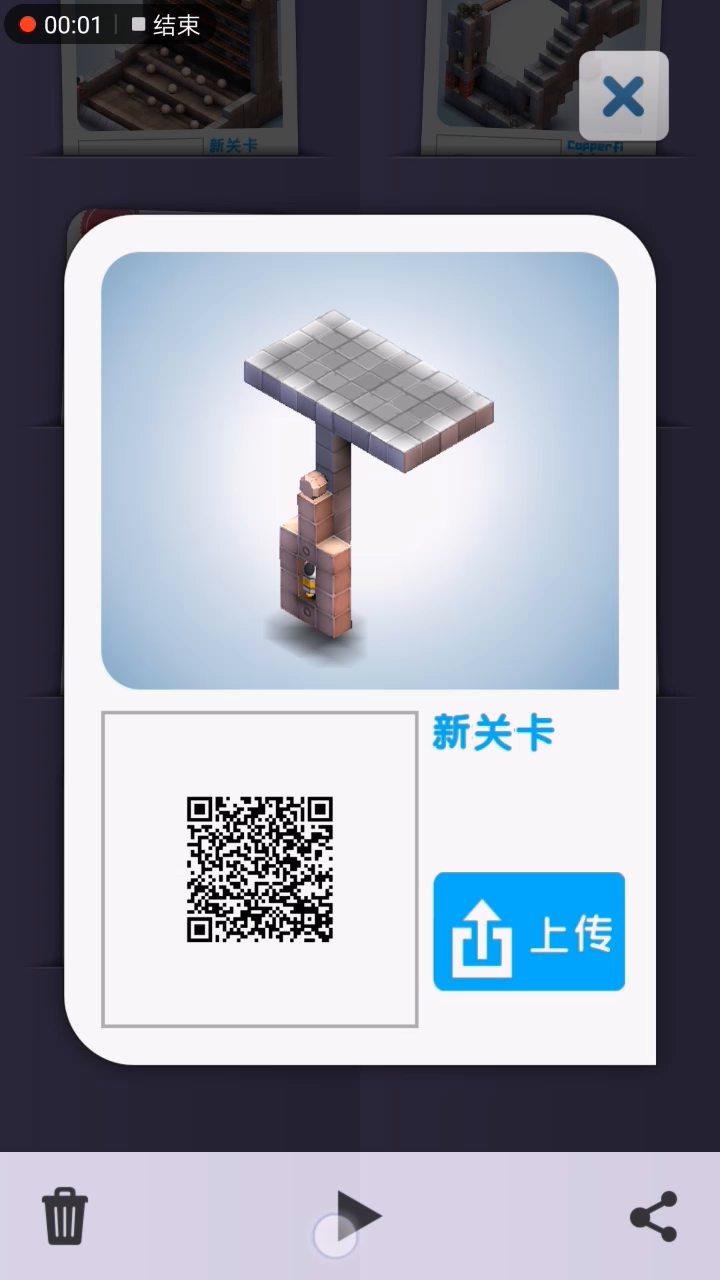This screenshot has width=720, height=1280.
Task: Open the level preview image
Action: tap(360, 470)
